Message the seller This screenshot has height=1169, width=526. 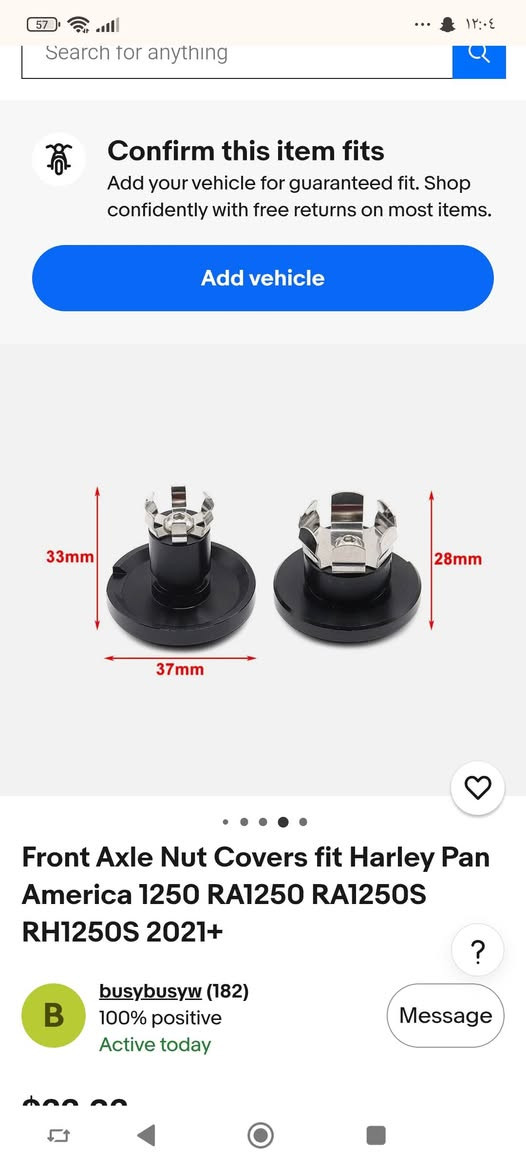pyautogui.click(x=446, y=1015)
